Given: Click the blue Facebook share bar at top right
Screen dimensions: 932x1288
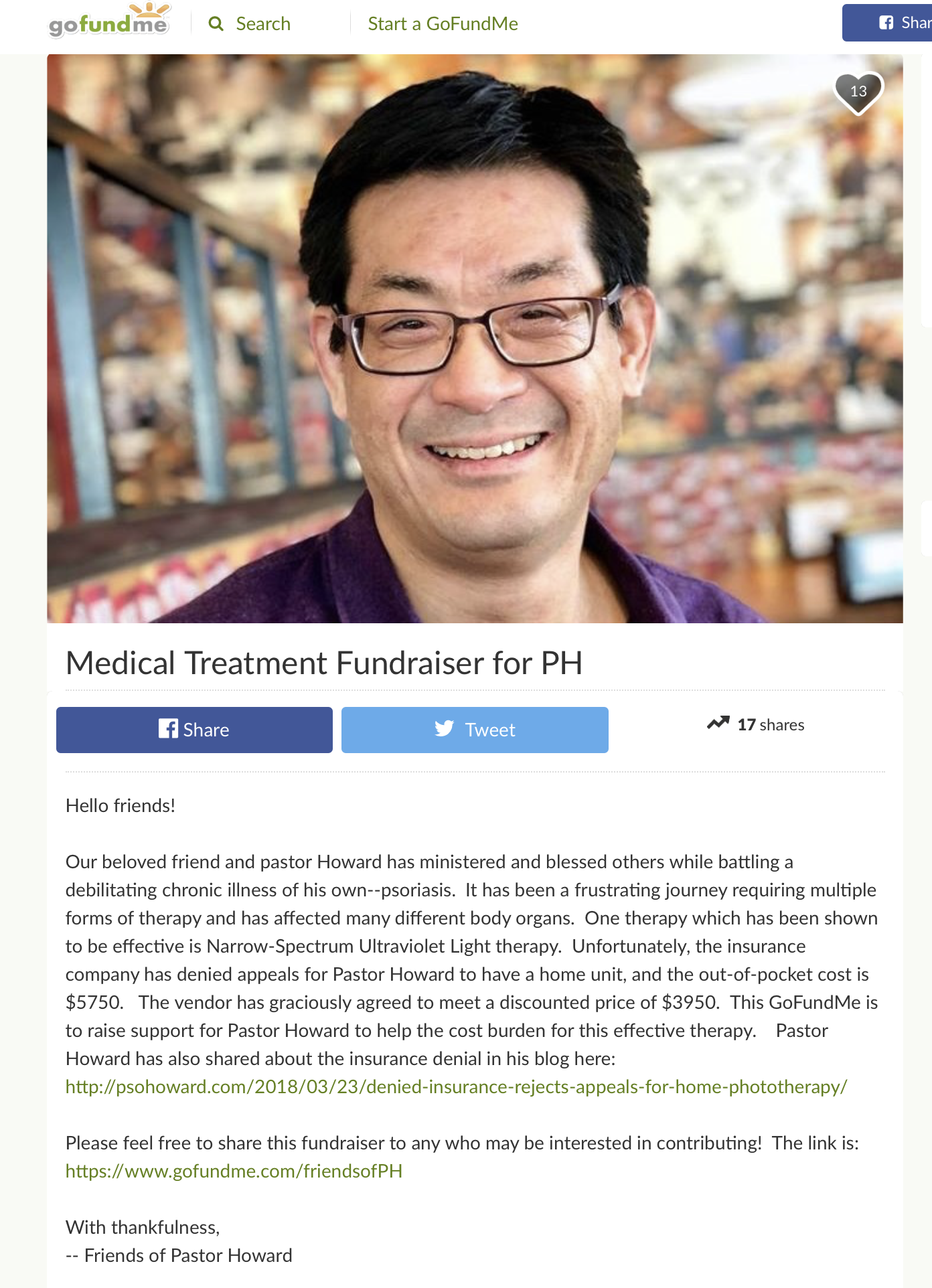Looking at the screenshot, I should (897, 23).
